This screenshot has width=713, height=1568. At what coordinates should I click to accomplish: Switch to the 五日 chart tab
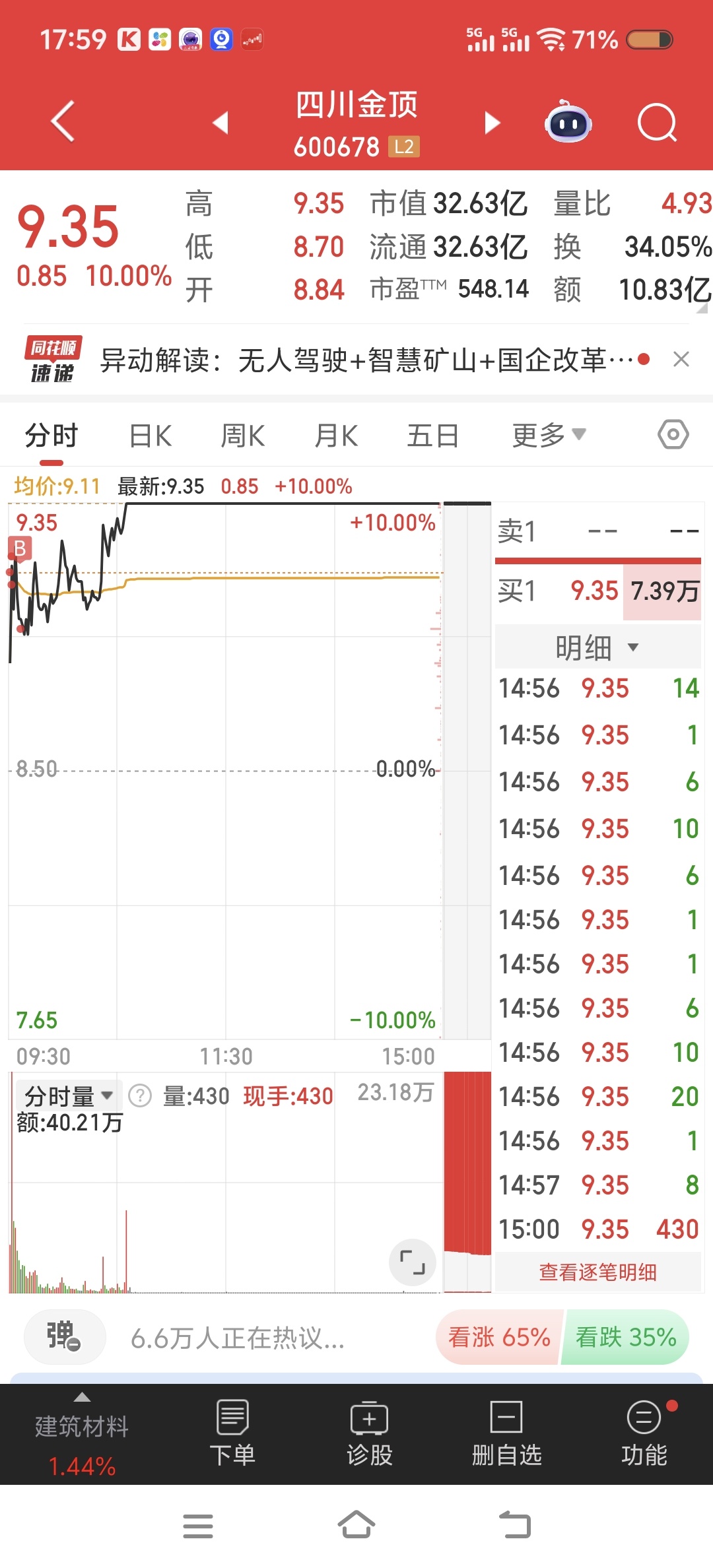(432, 436)
